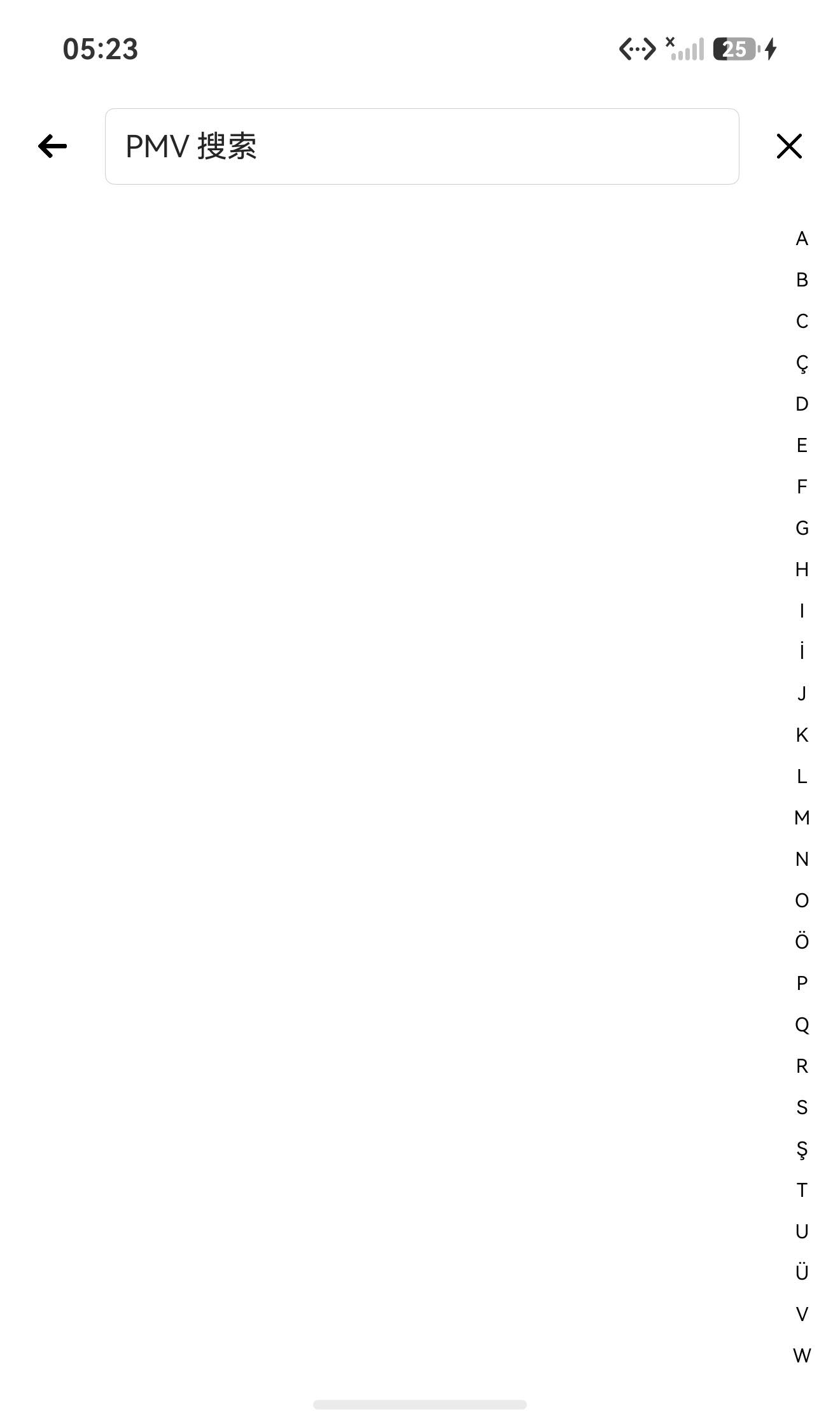Jump to letter A in index

[x=802, y=239]
